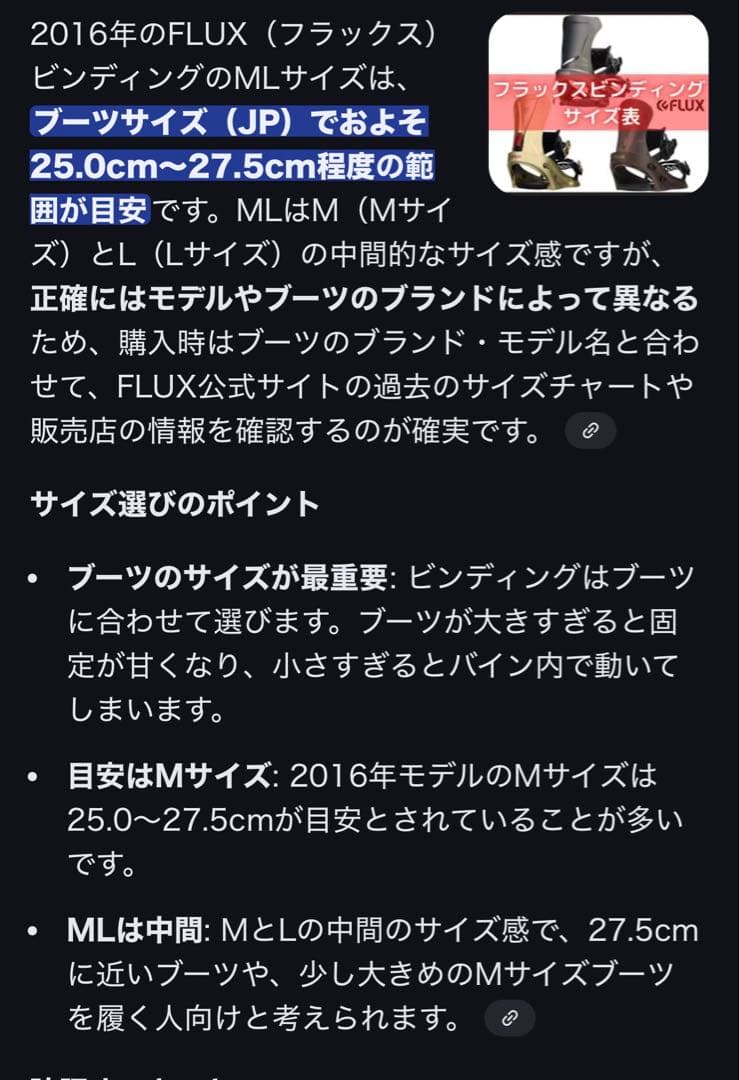
Task: Open the source link after the ML bullet
Action: [510, 1018]
